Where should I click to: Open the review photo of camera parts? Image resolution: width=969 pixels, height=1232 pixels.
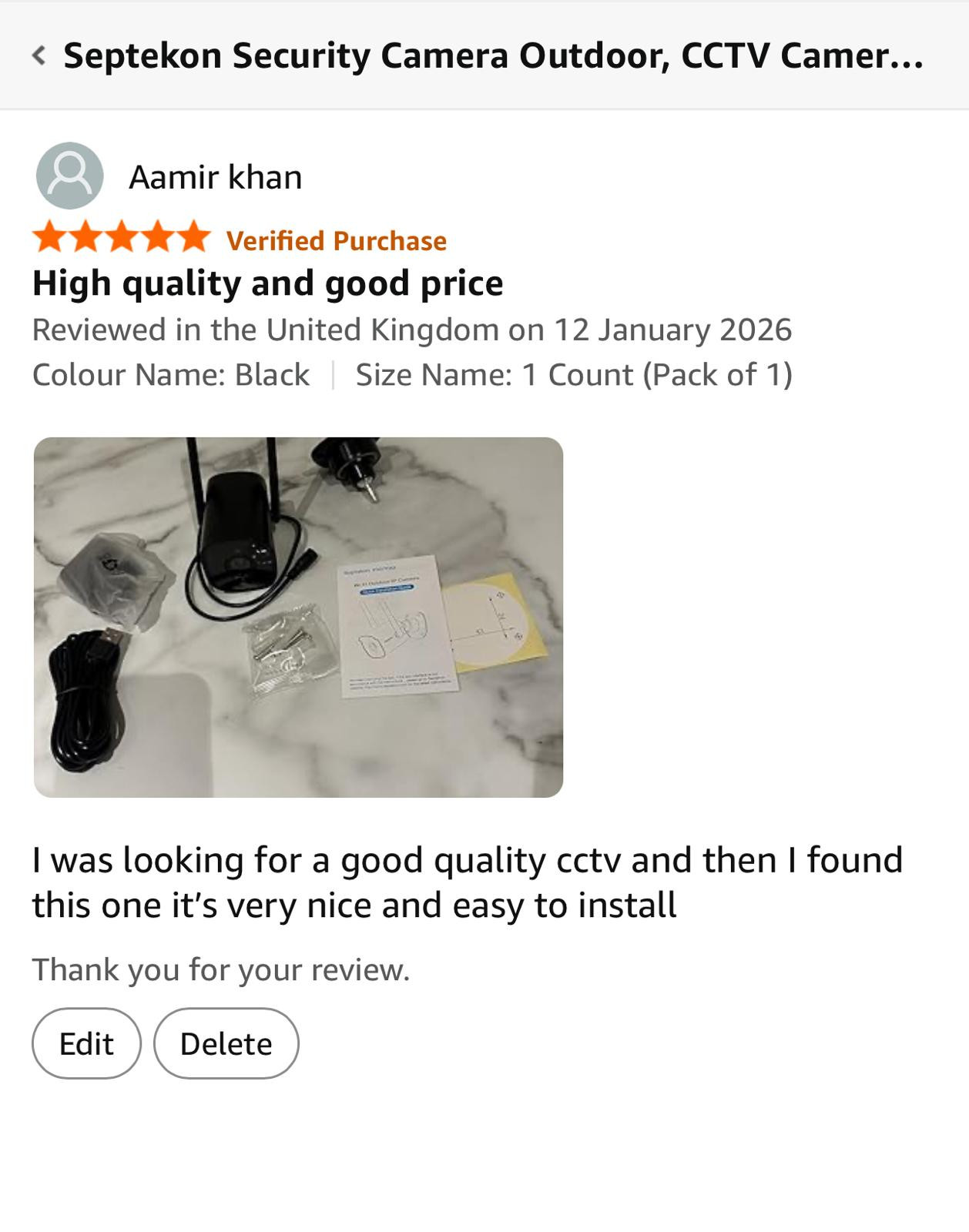point(298,617)
